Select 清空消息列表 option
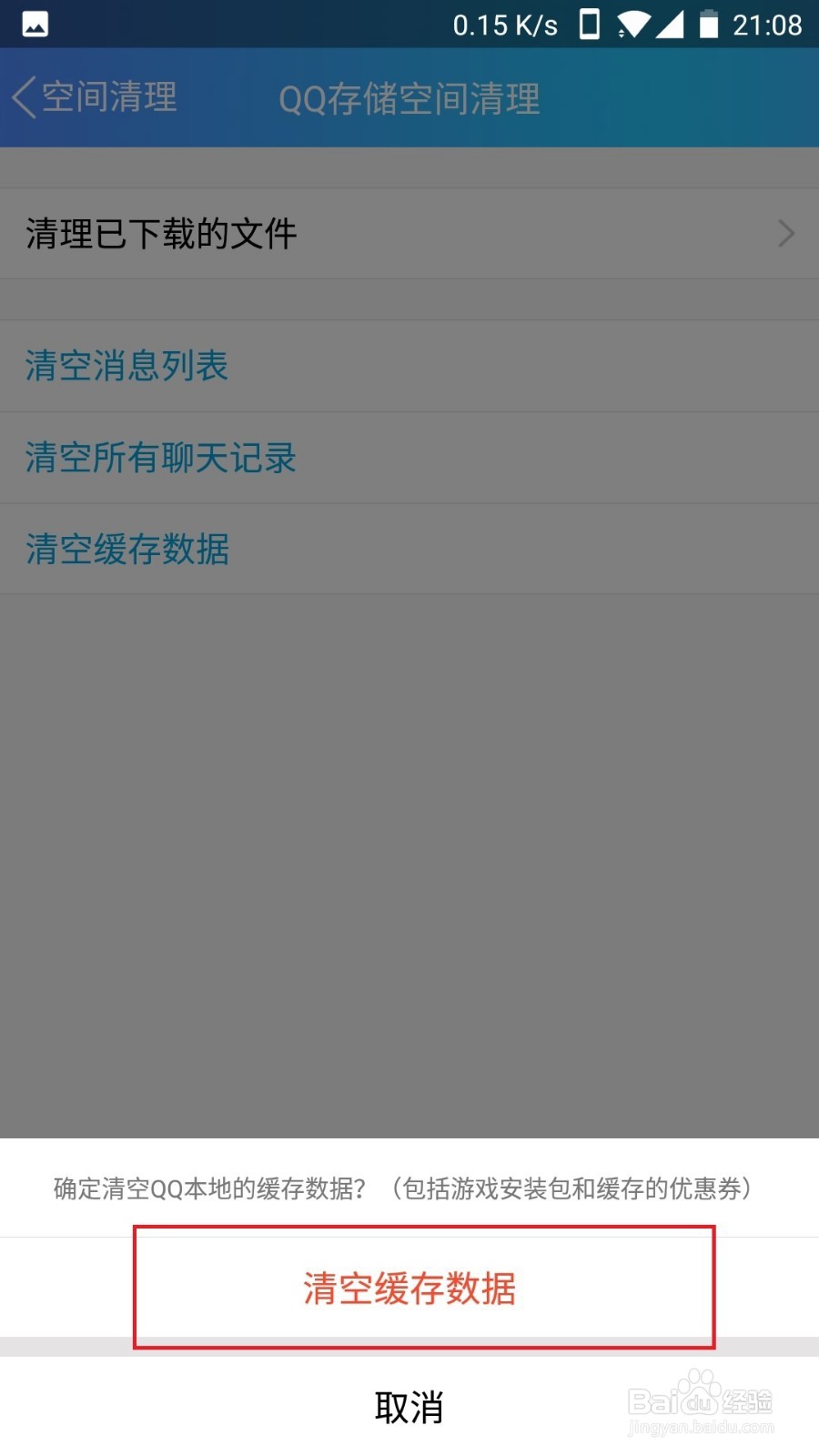 pyautogui.click(x=126, y=367)
